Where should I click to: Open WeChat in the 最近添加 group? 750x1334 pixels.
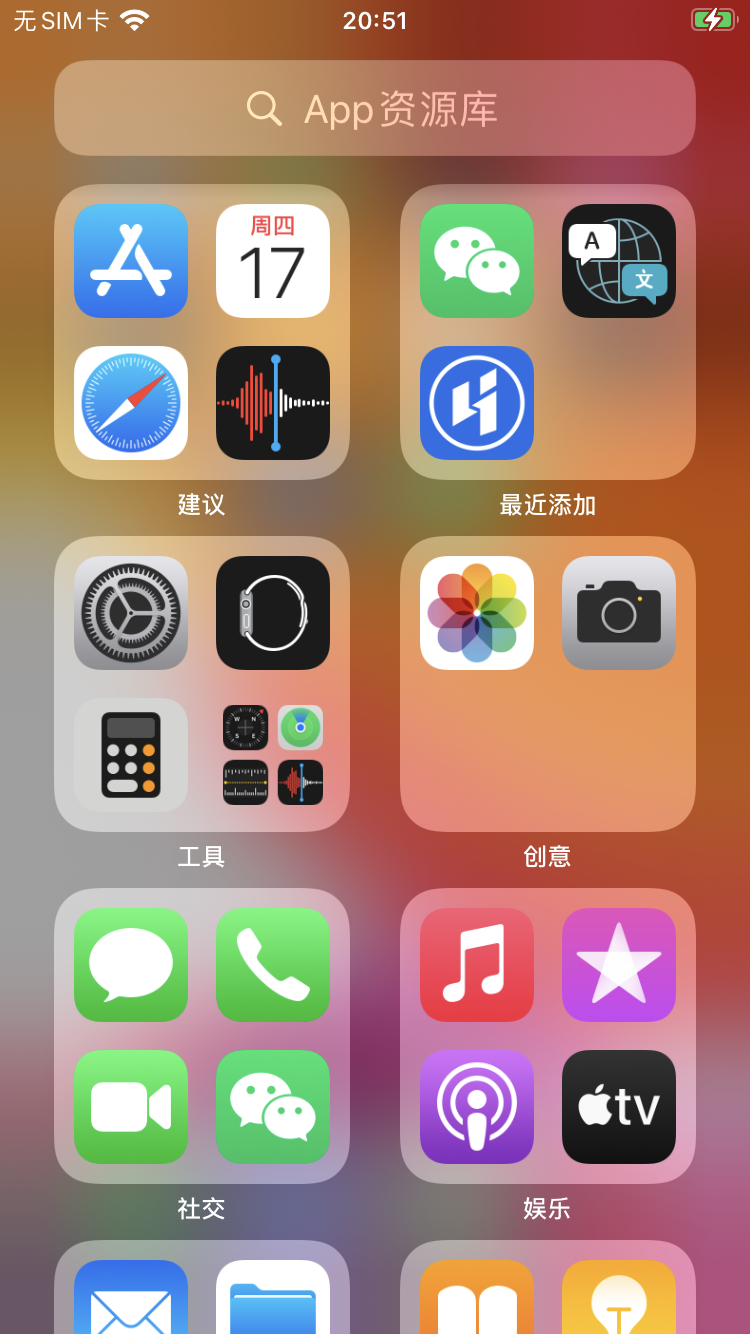click(477, 261)
